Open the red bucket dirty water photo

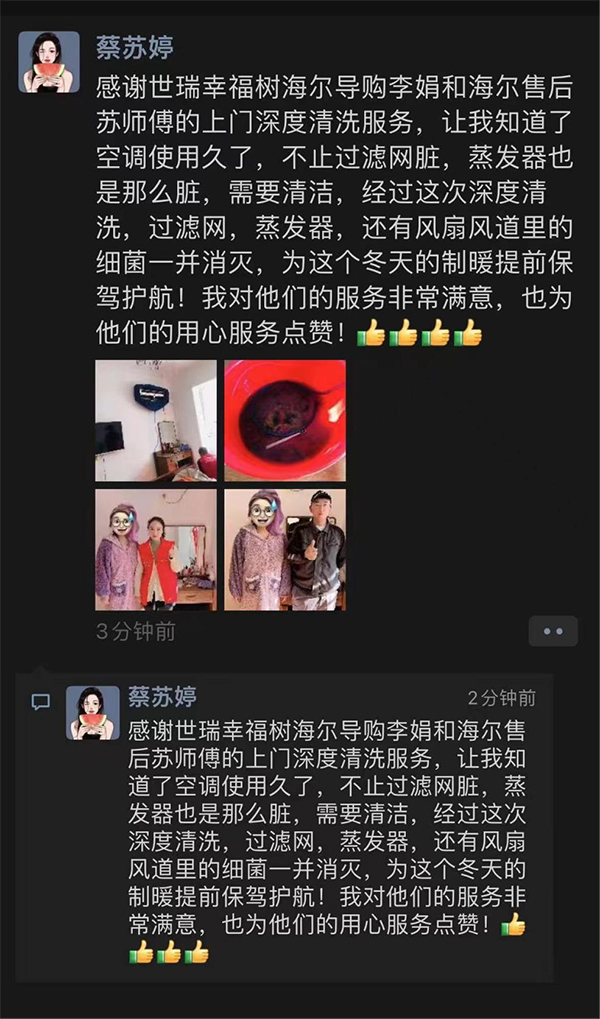[285, 420]
